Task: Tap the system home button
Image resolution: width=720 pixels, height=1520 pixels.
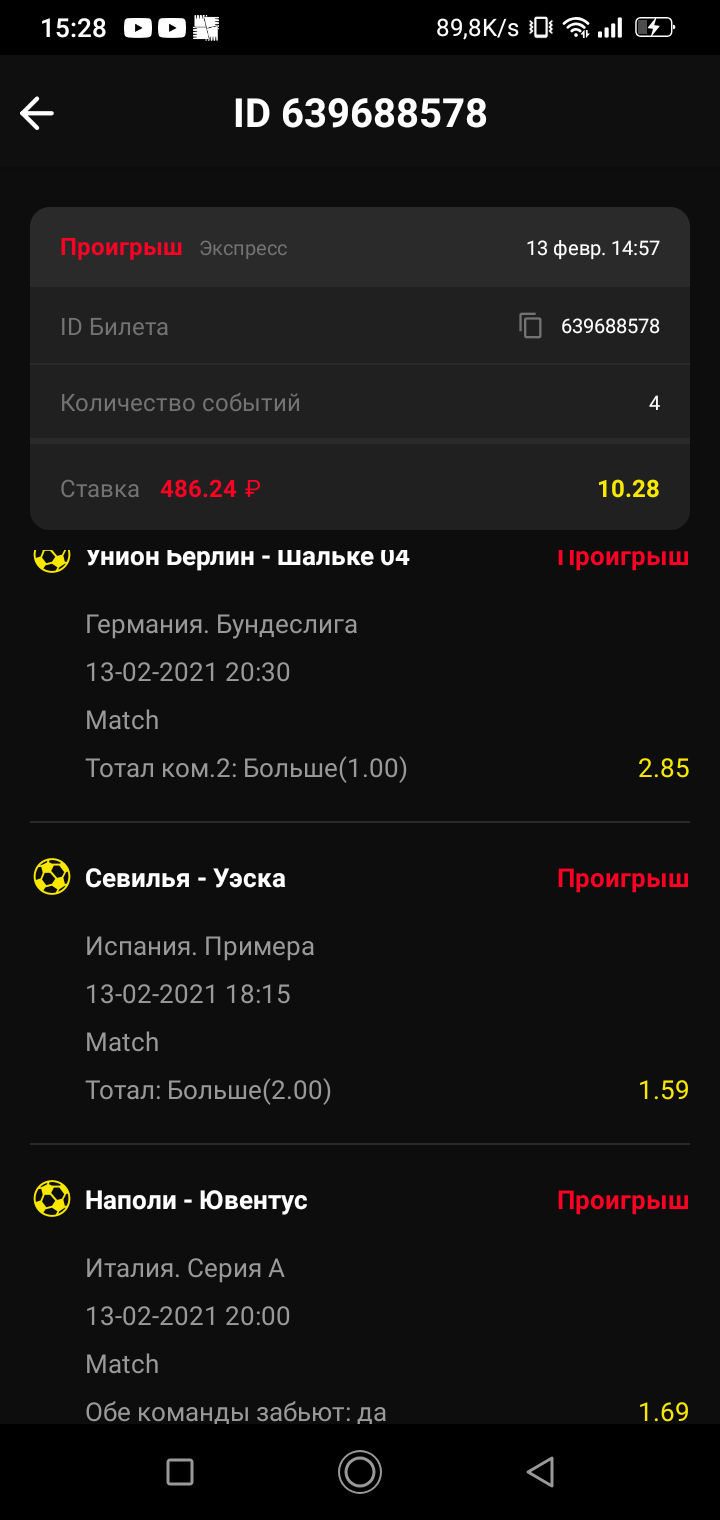Action: [360, 1471]
